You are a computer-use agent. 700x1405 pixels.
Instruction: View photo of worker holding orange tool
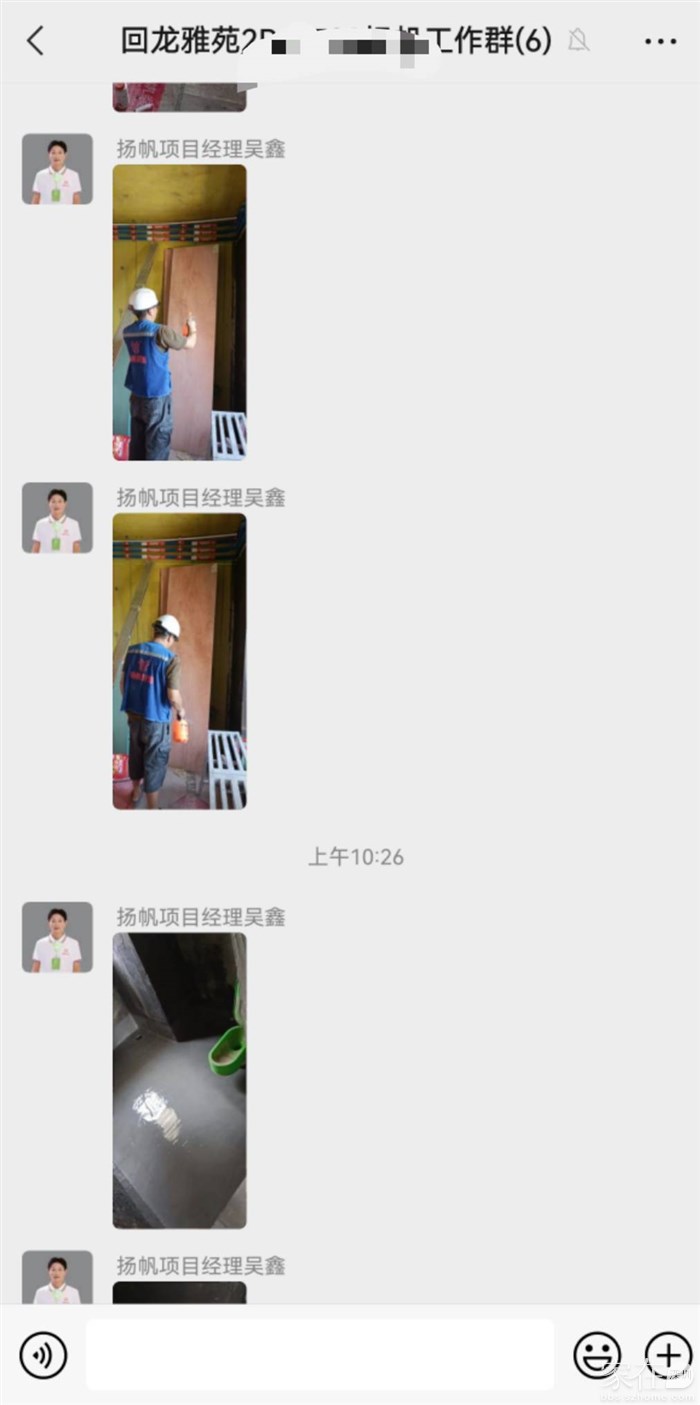[179, 661]
